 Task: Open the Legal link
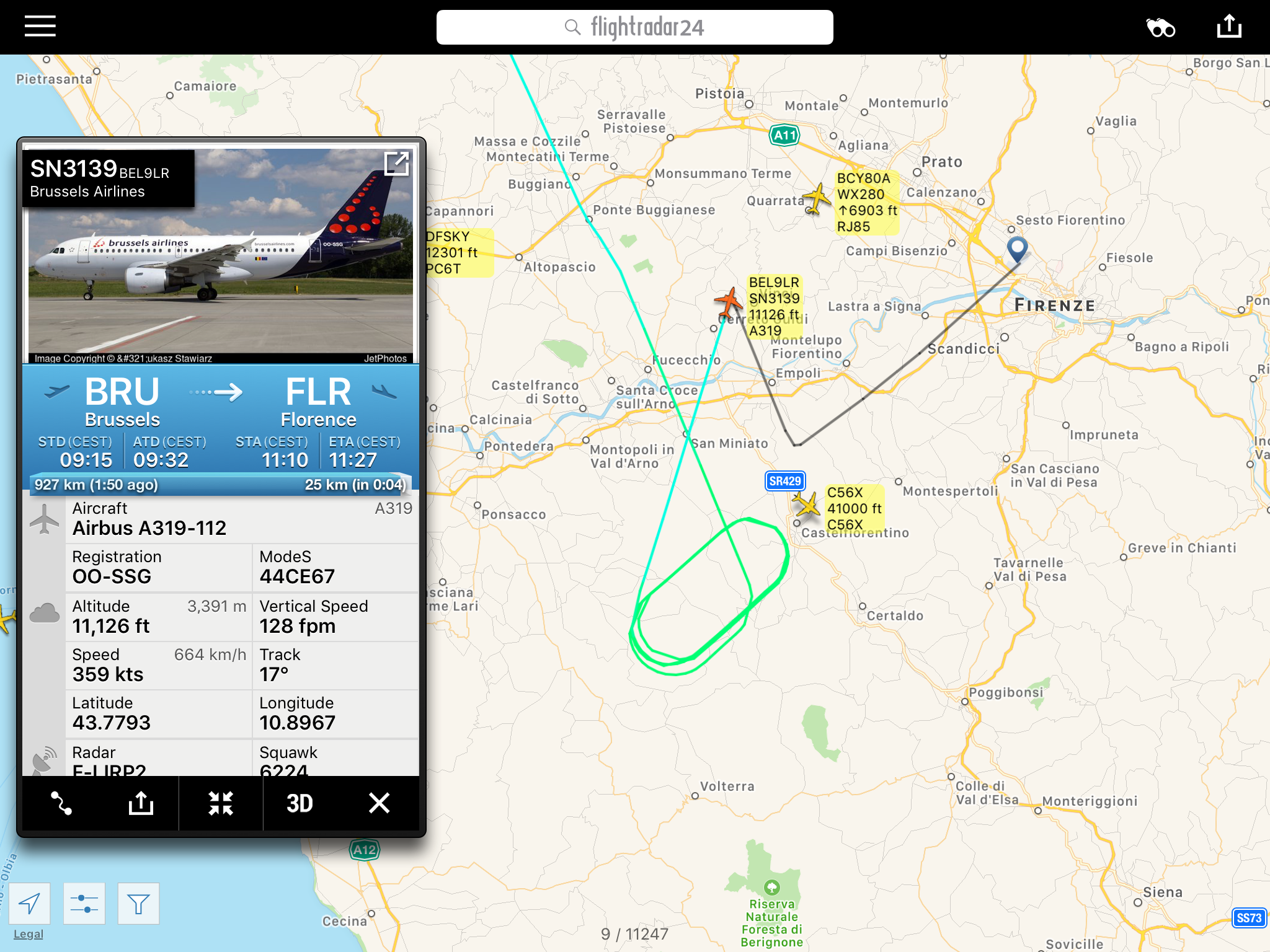click(x=29, y=934)
